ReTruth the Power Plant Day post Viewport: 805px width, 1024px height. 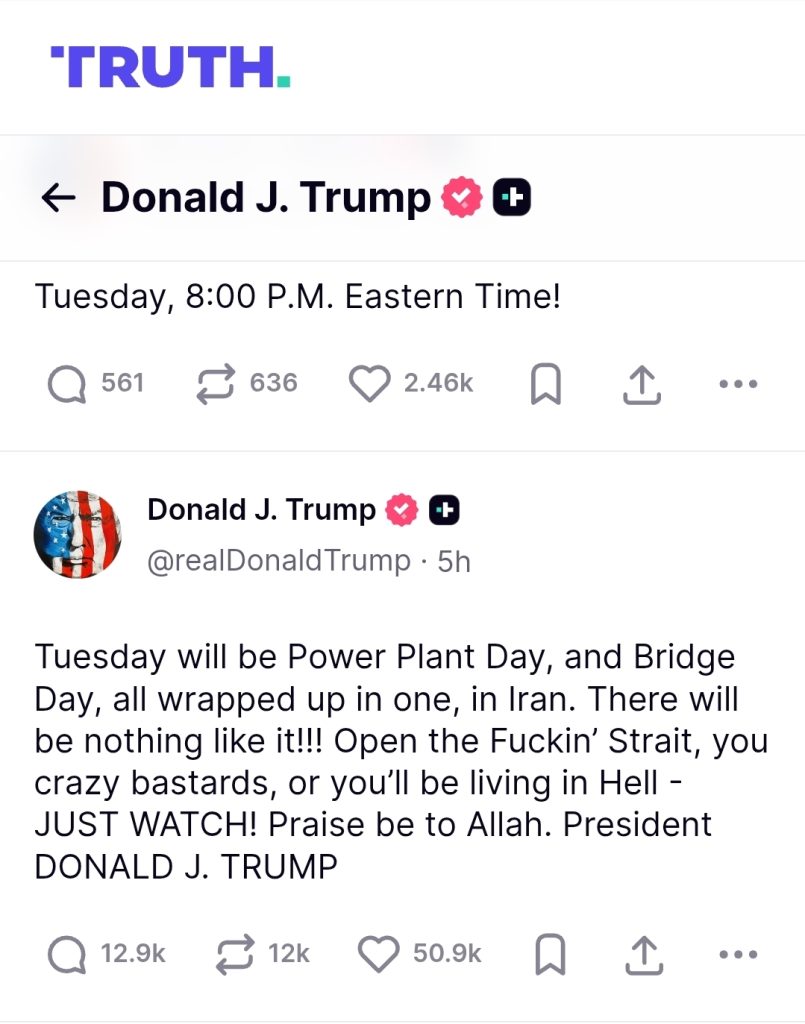coord(236,955)
